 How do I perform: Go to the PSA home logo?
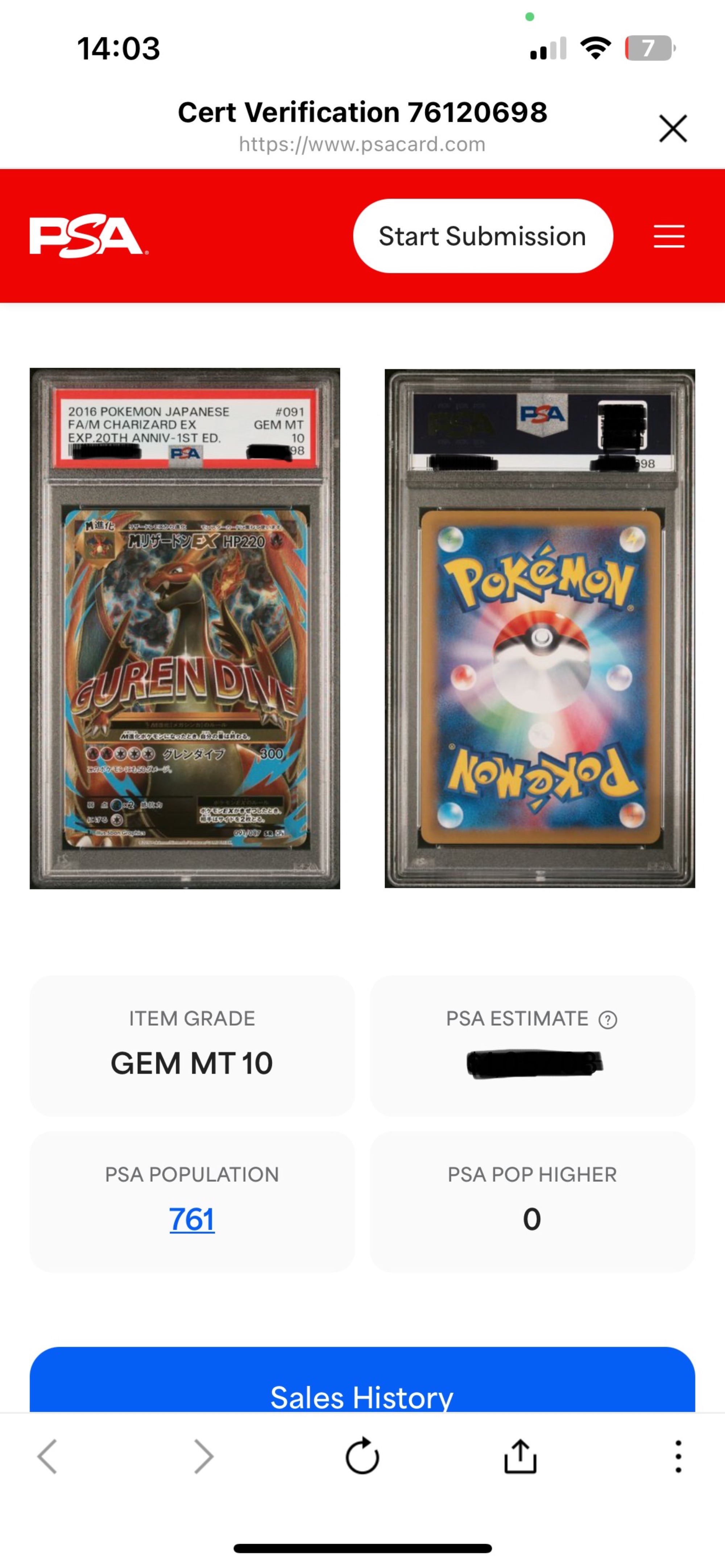pos(88,236)
